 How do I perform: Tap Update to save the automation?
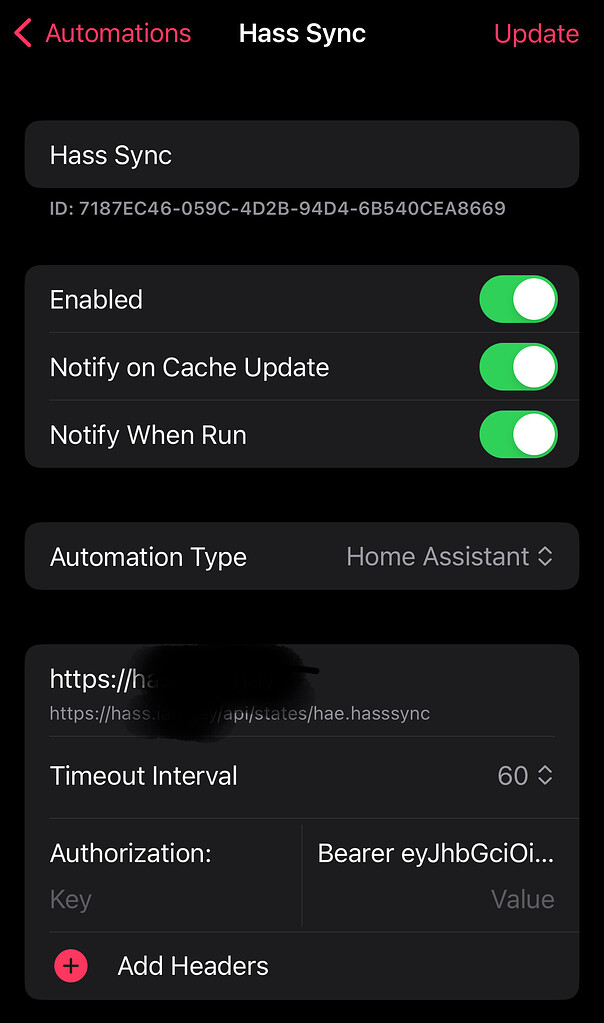[x=536, y=33]
